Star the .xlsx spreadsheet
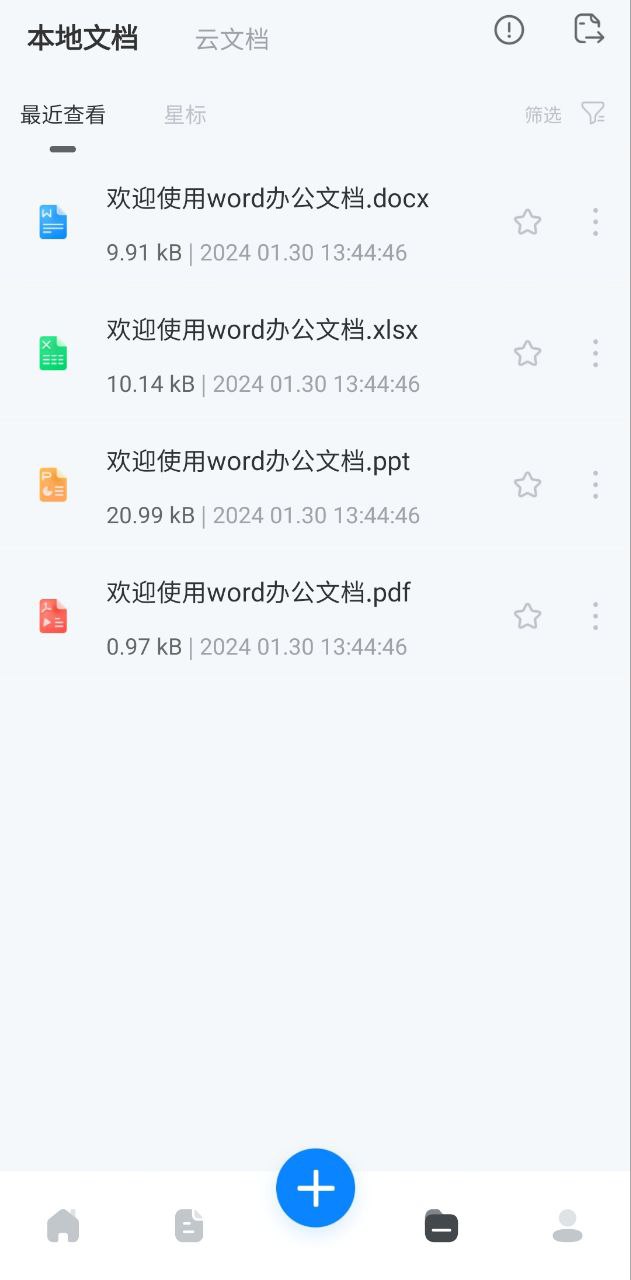The image size is (631, 1280). click(527, 353)
